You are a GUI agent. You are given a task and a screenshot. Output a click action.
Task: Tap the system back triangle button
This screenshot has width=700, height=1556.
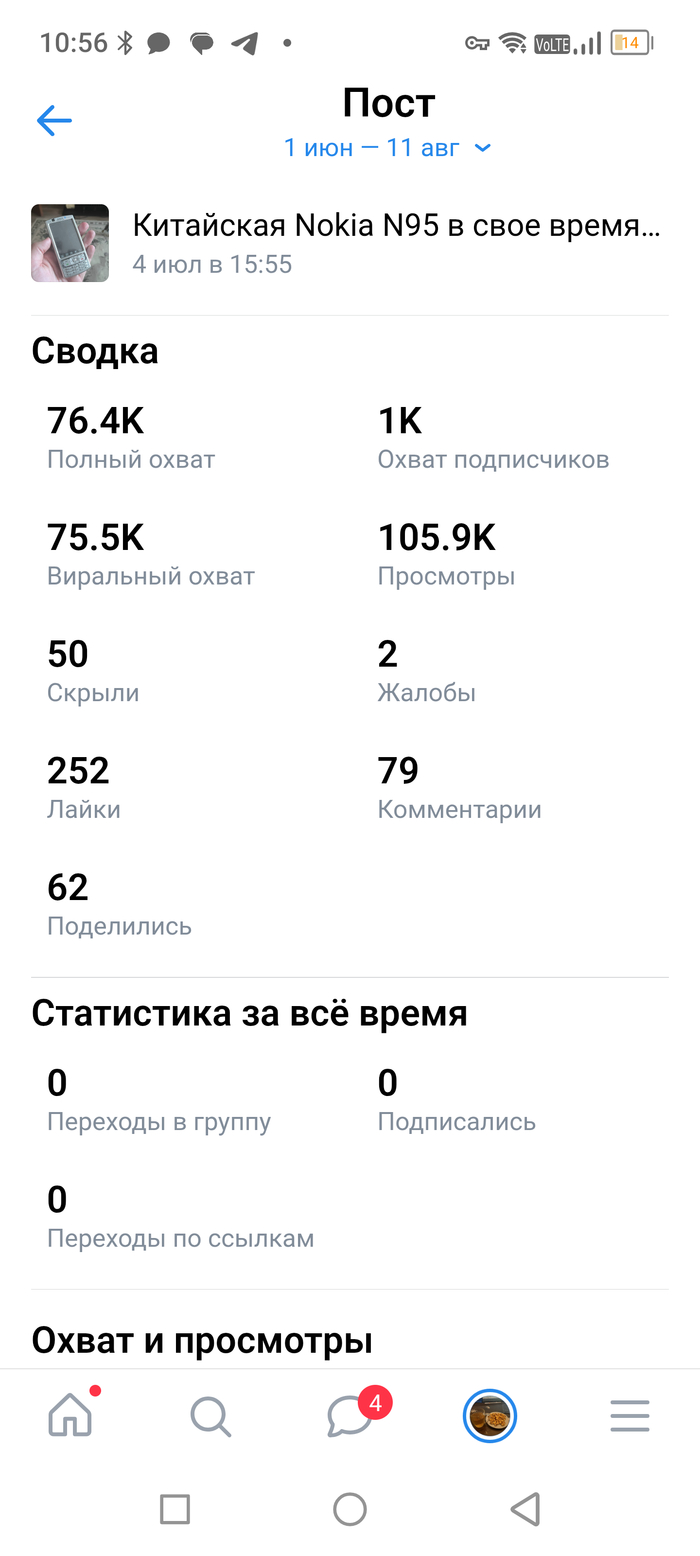(526, 1509)
